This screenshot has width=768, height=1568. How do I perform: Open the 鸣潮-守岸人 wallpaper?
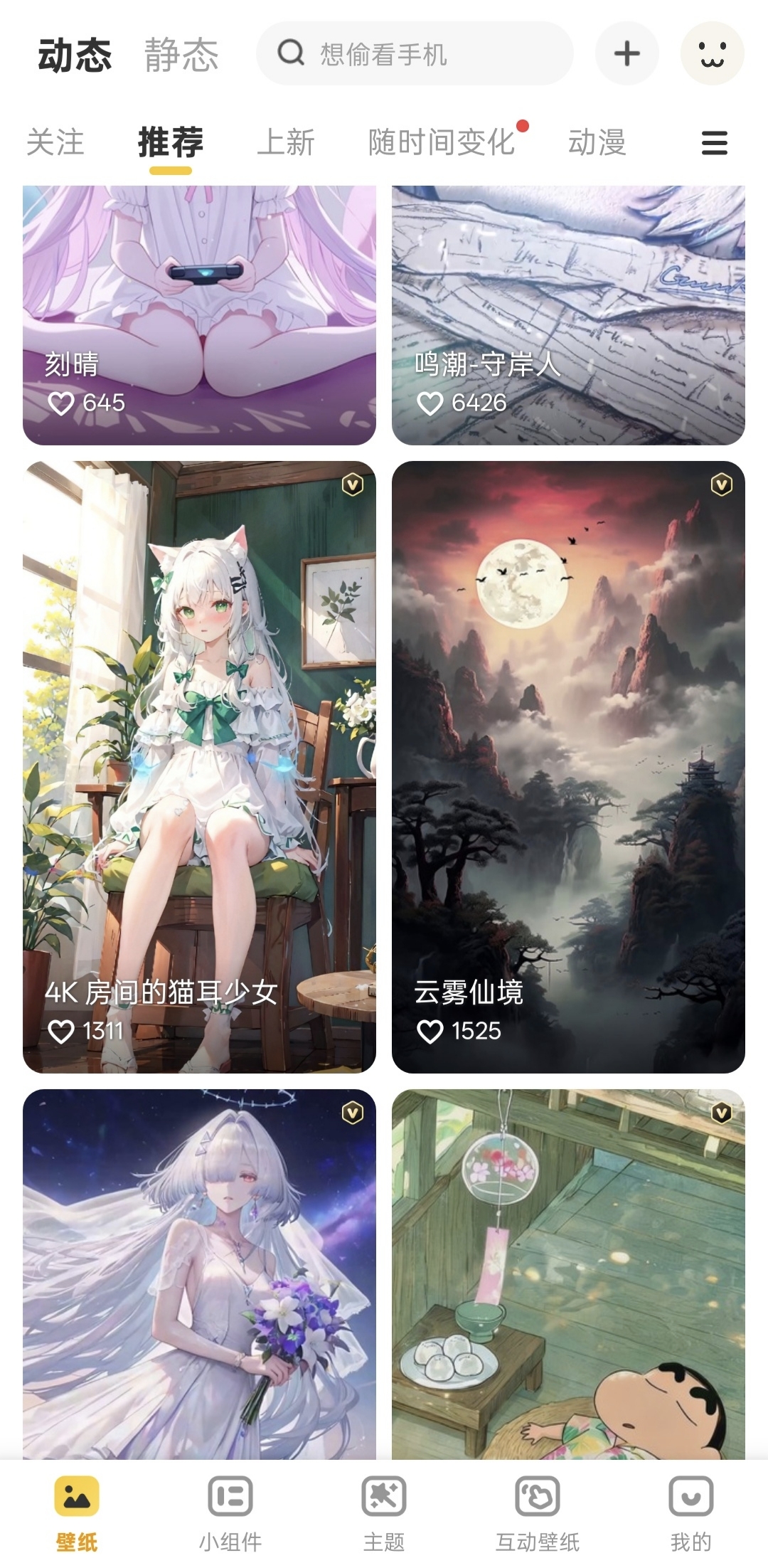568,315
